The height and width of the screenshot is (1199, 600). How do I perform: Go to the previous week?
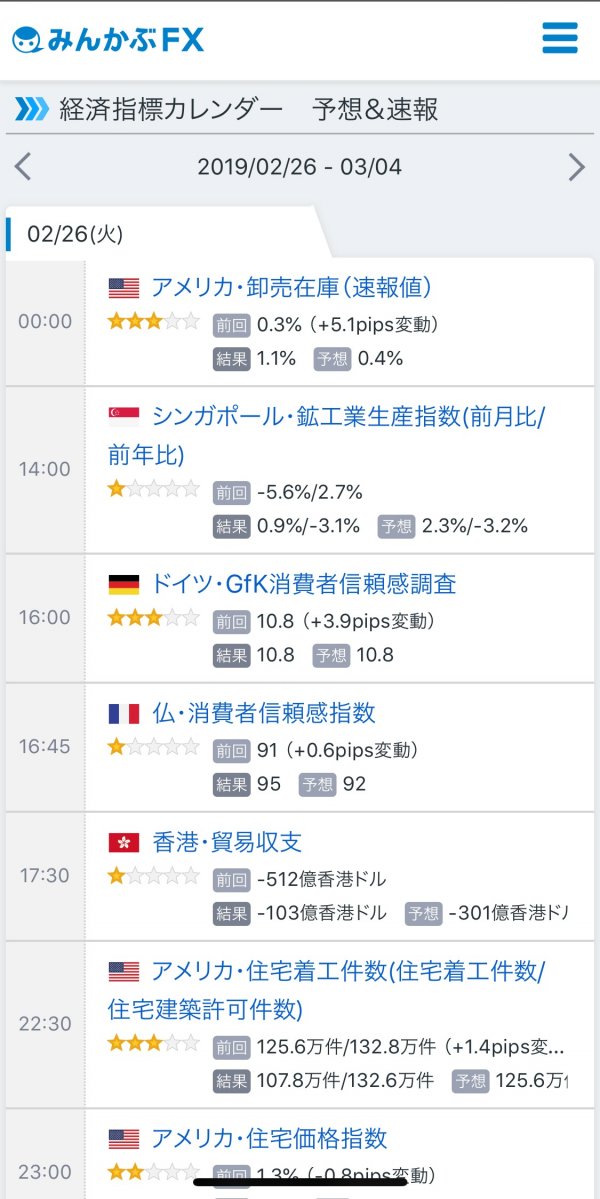click(x=23, y=167)
